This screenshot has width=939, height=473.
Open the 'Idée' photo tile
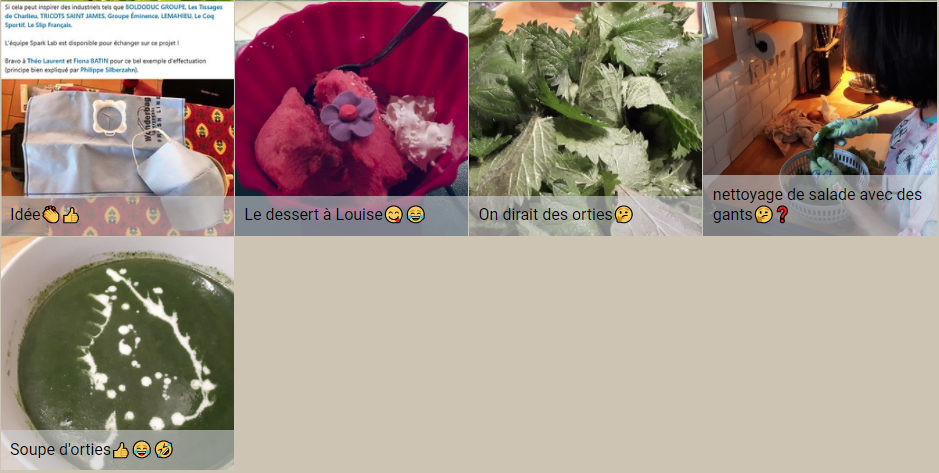(117, 118)
